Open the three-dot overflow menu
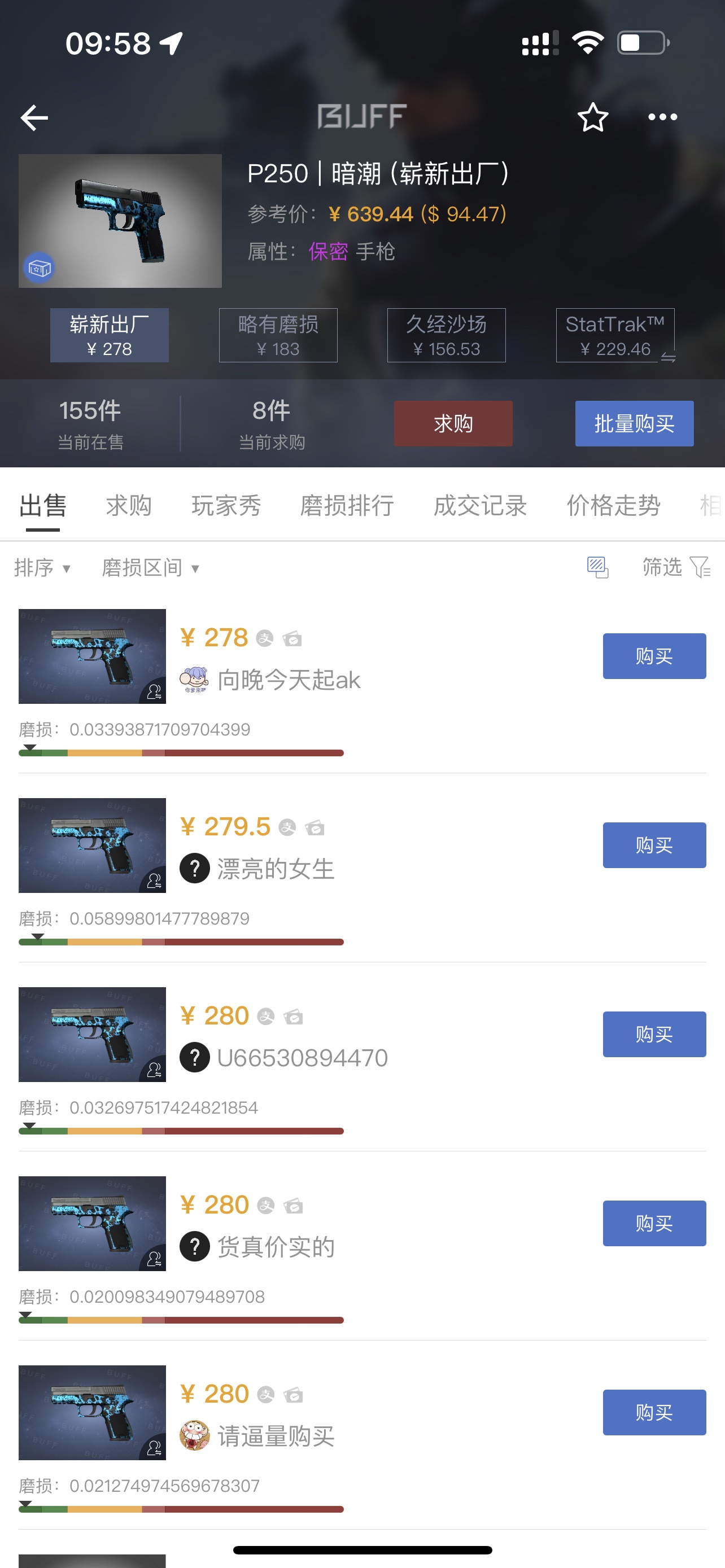The width and height of the screenshot is (725, 1568). tap(662, 117)
